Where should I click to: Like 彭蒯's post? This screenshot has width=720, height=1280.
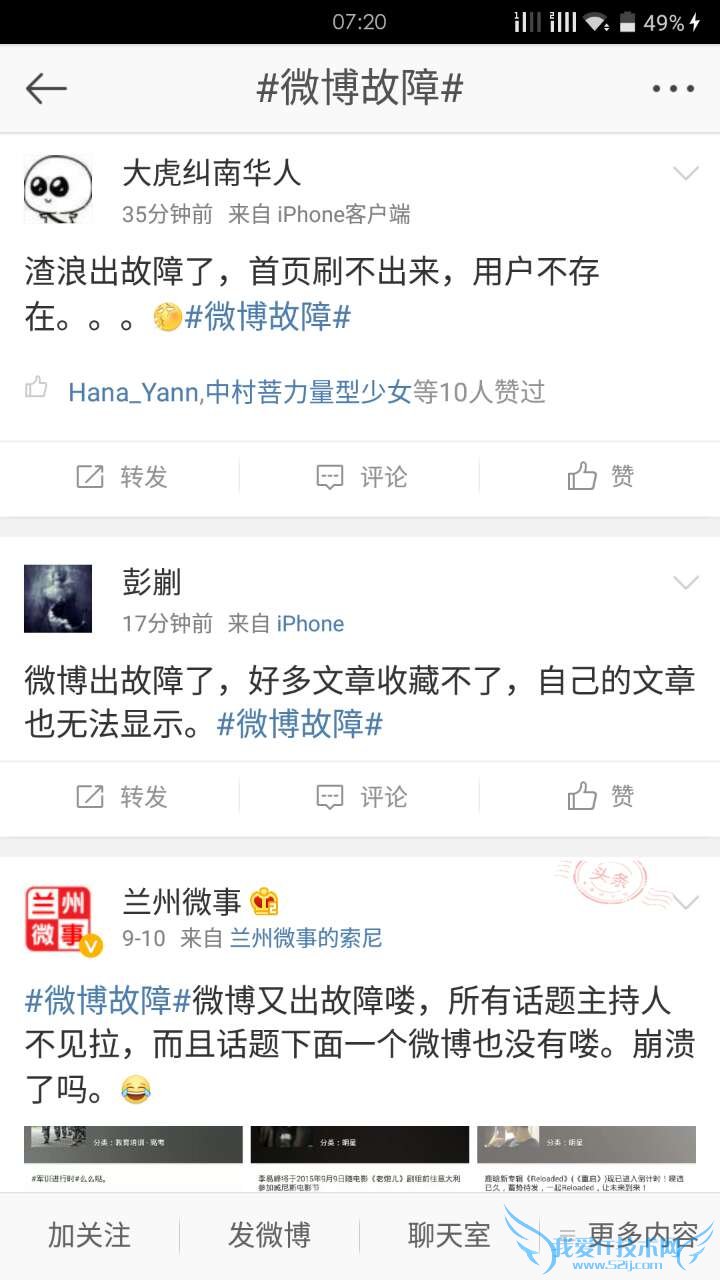[x=601, y=797]
